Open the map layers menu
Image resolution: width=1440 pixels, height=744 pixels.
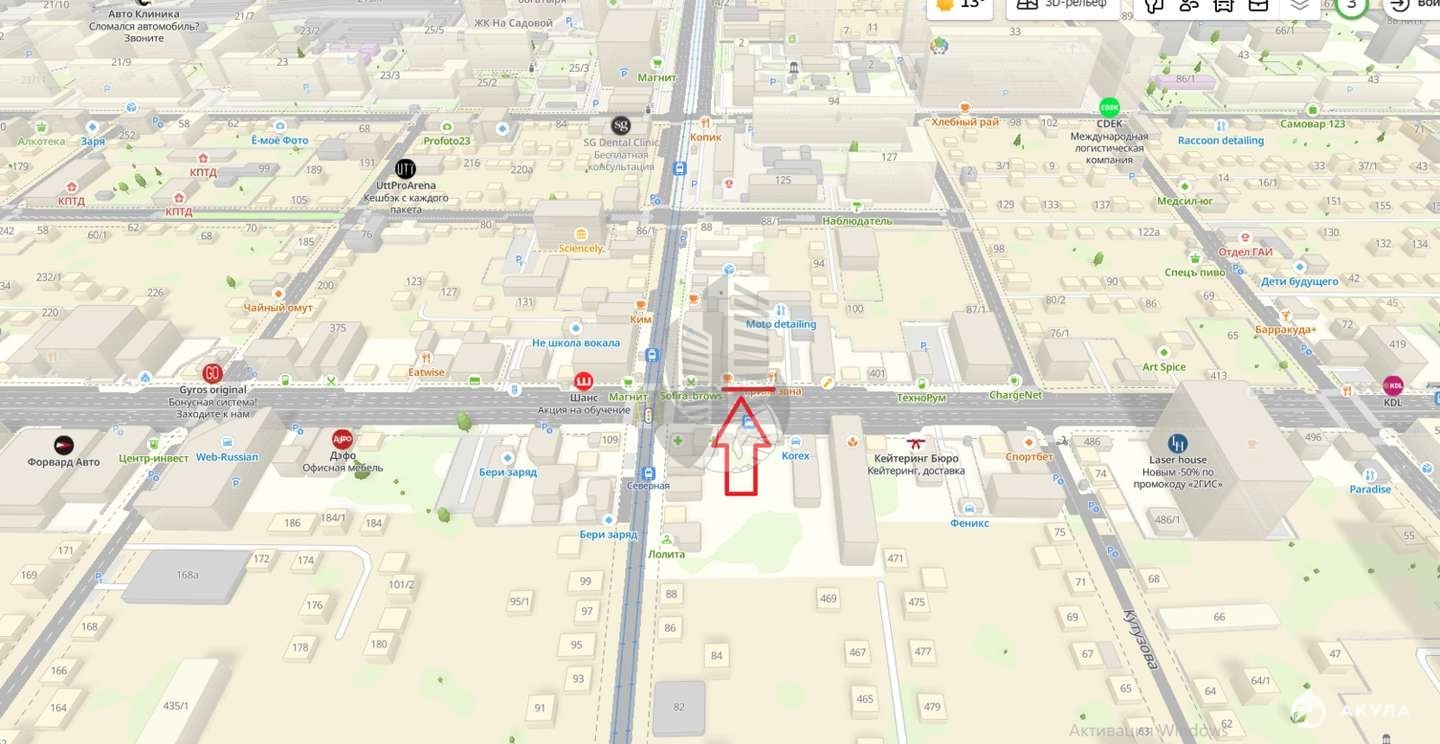1299,5
